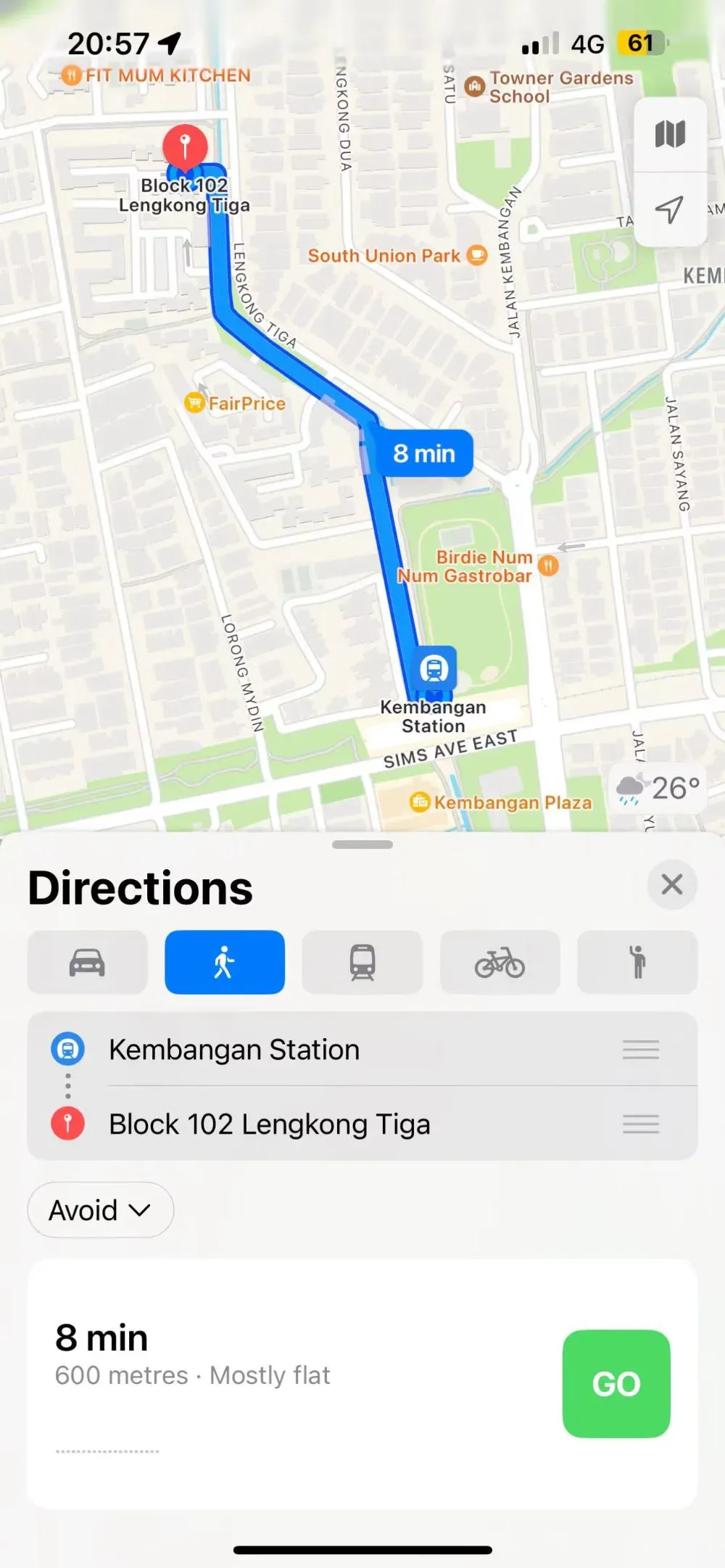Edit the Block 102 Lengkong Tiga destination
This screenshot has height=1568, width=725.
pyautogui.click(x=362, y=1124)
